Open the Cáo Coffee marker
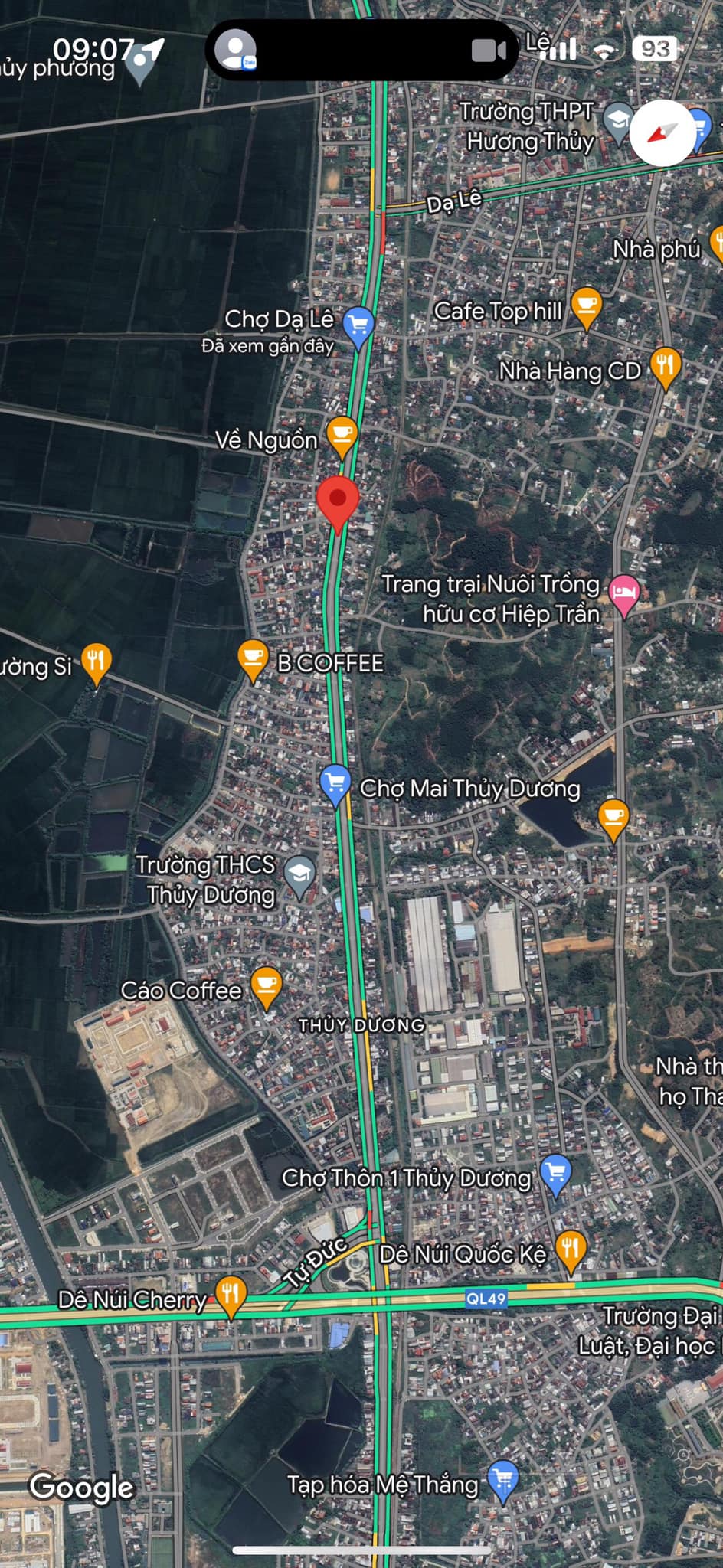This screenshot has height=1568, width=723. [x=266, y=985]
